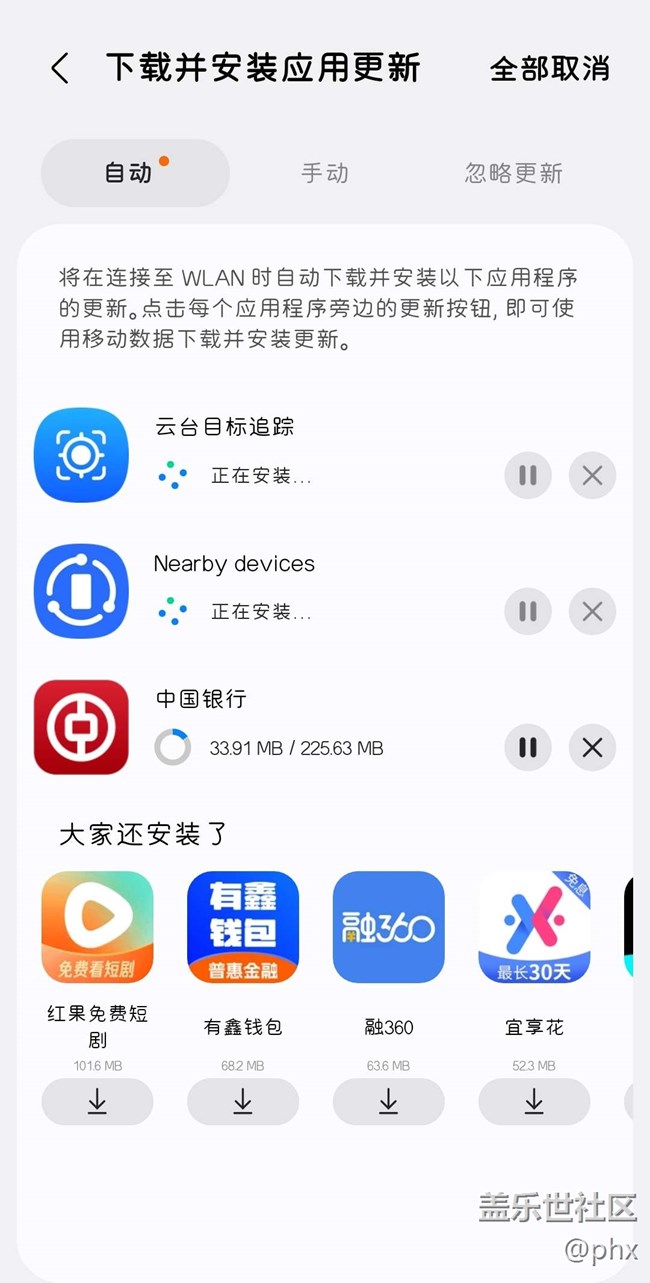
Task: Pause the 中国银行 download
Action: (x=528, y=747)
